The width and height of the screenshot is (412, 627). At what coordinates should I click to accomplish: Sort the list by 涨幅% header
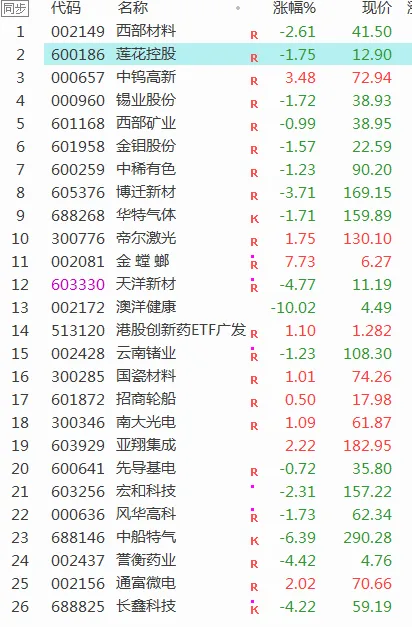coord(294,8)
